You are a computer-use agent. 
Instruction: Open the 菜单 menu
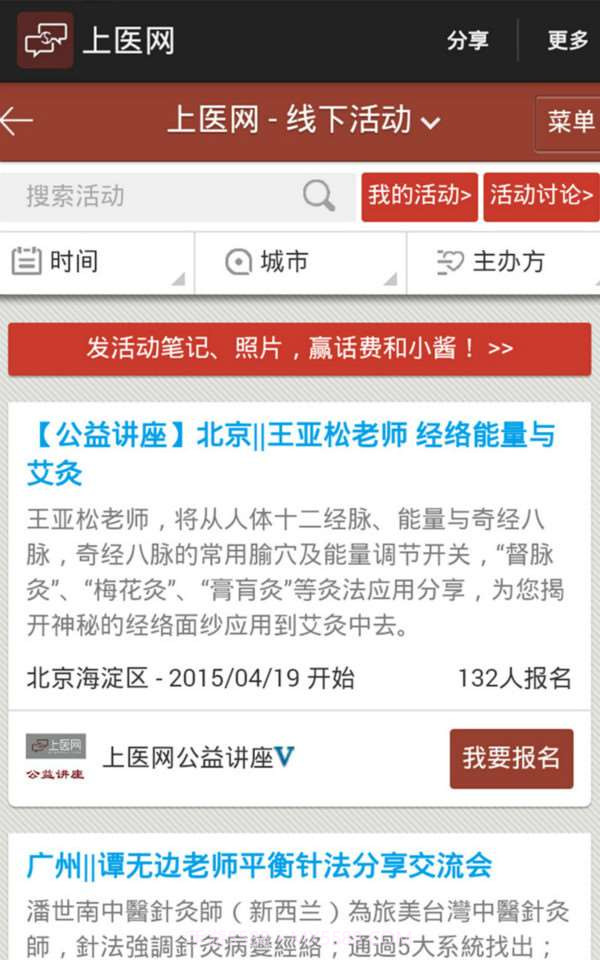(x=569, y=122)
